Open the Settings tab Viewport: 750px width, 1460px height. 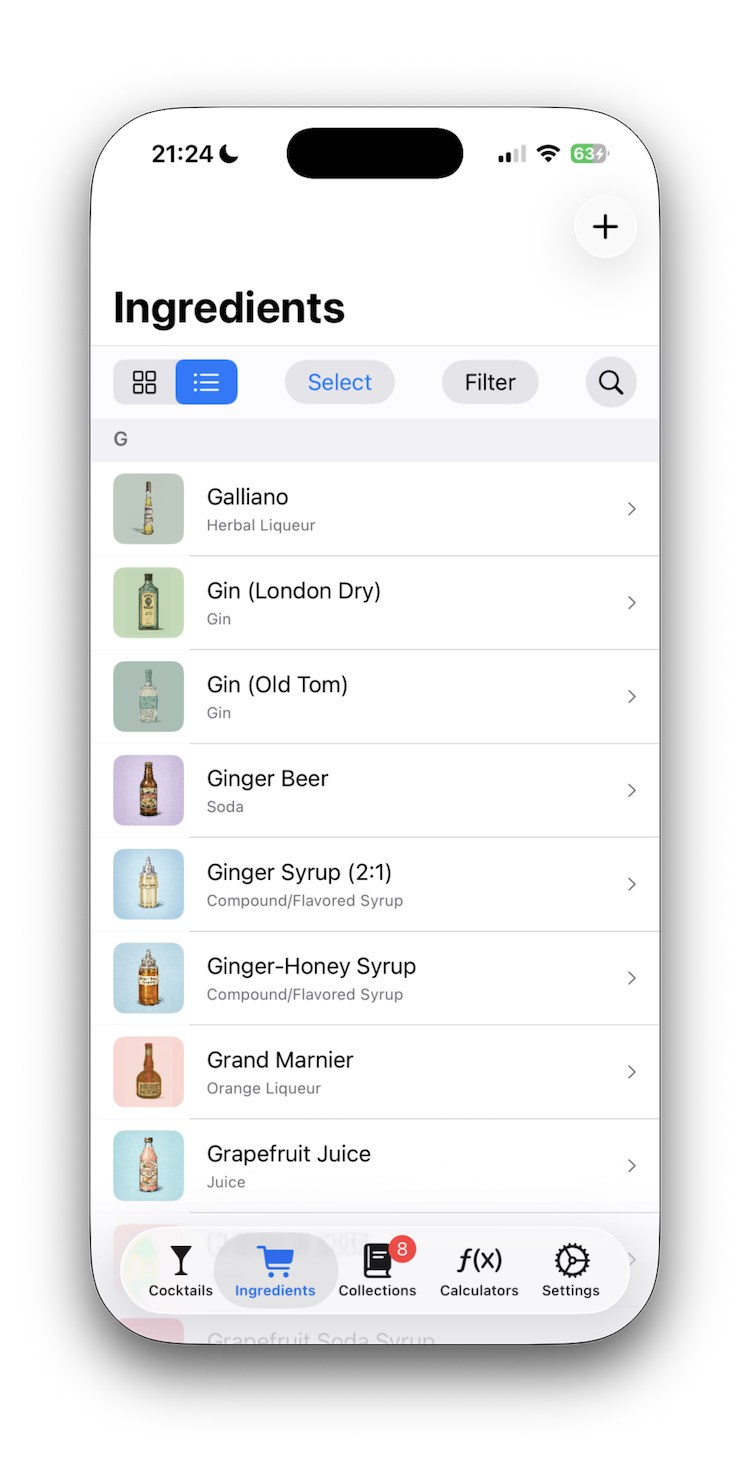tap(571, 1271)
